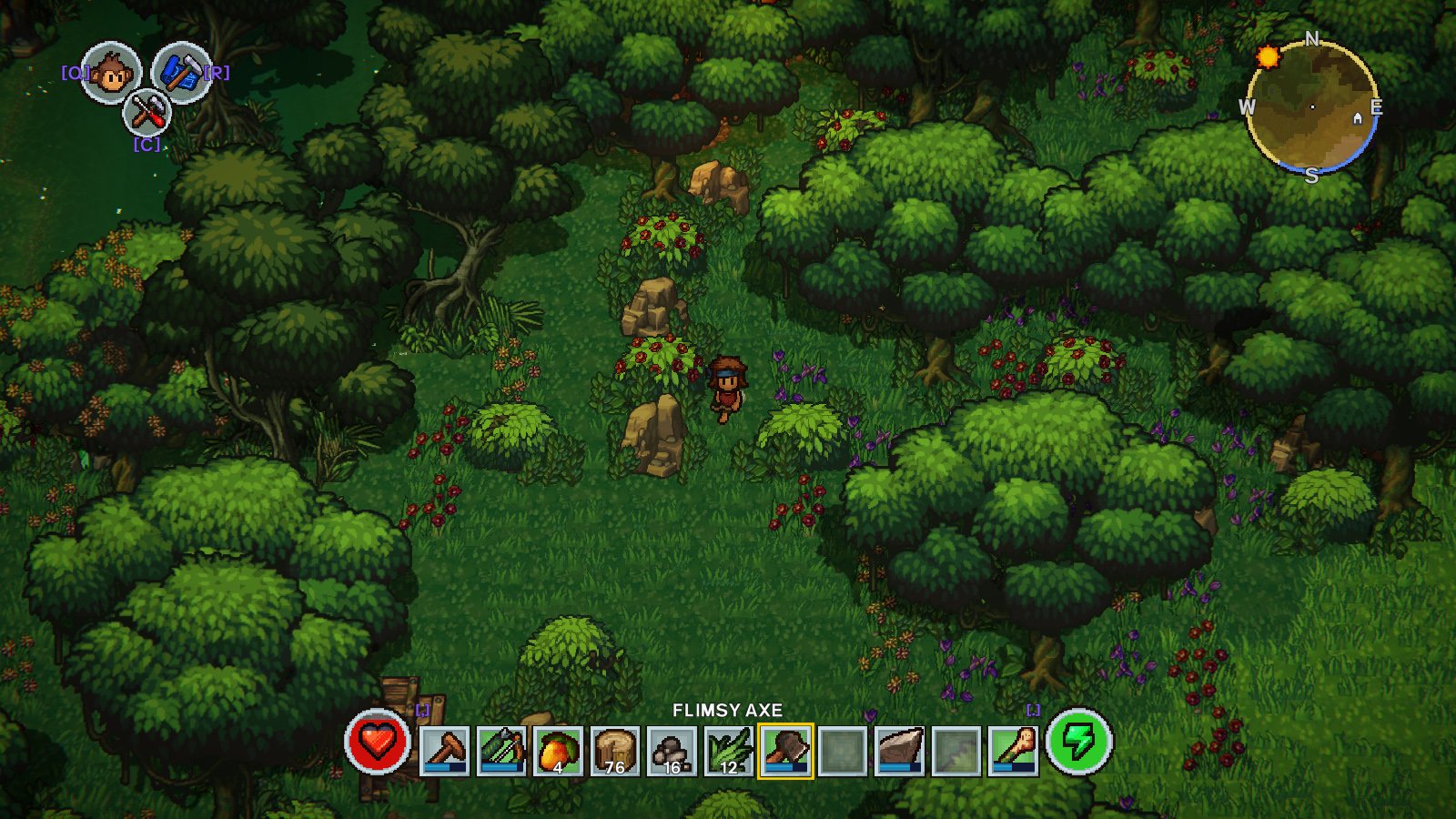Select the sharp stone blade slot

point(899,751)
